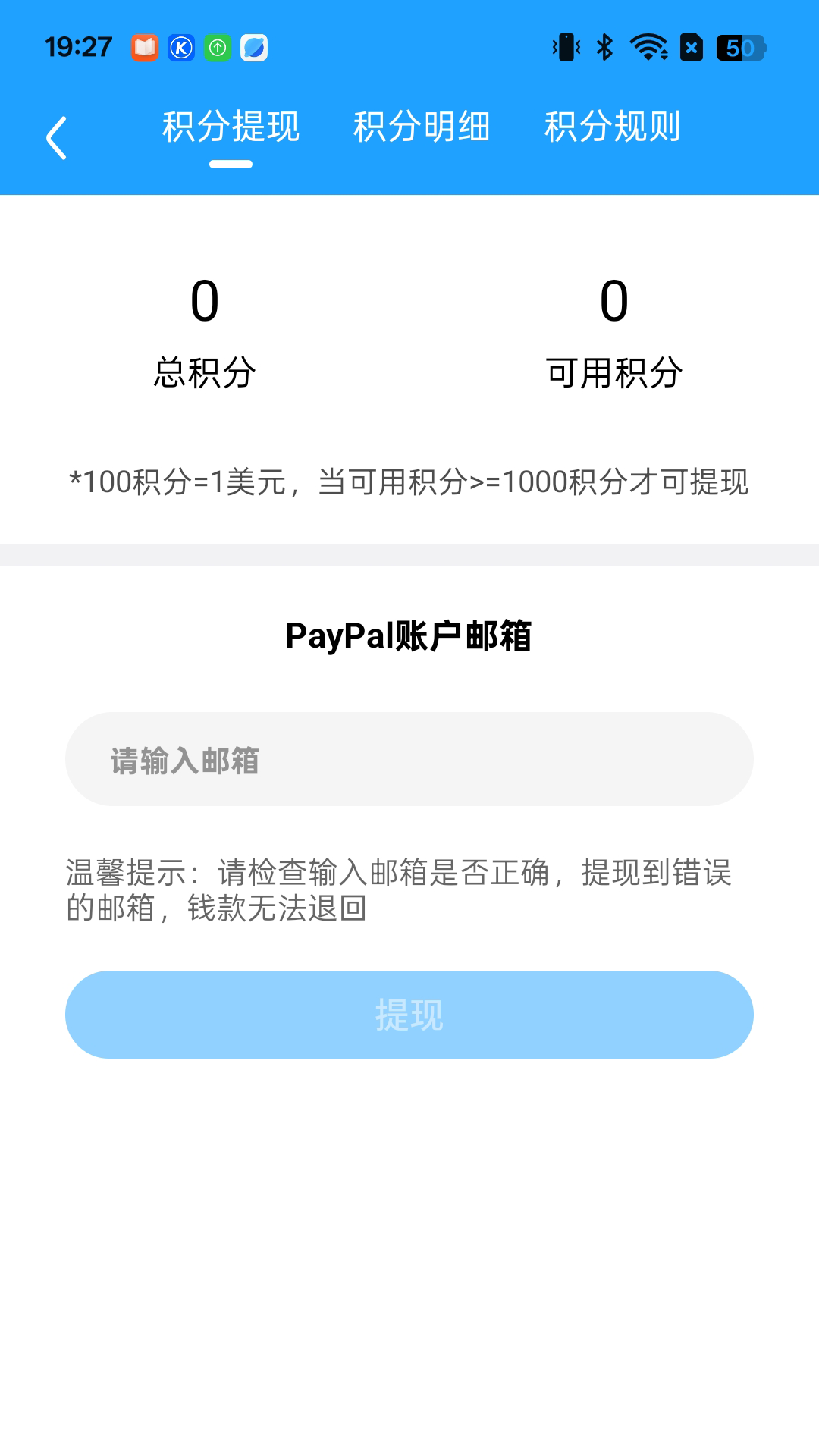Tap the Bluetooth status icon
The height and width of the screenshot is (1456, 819).
604,47
